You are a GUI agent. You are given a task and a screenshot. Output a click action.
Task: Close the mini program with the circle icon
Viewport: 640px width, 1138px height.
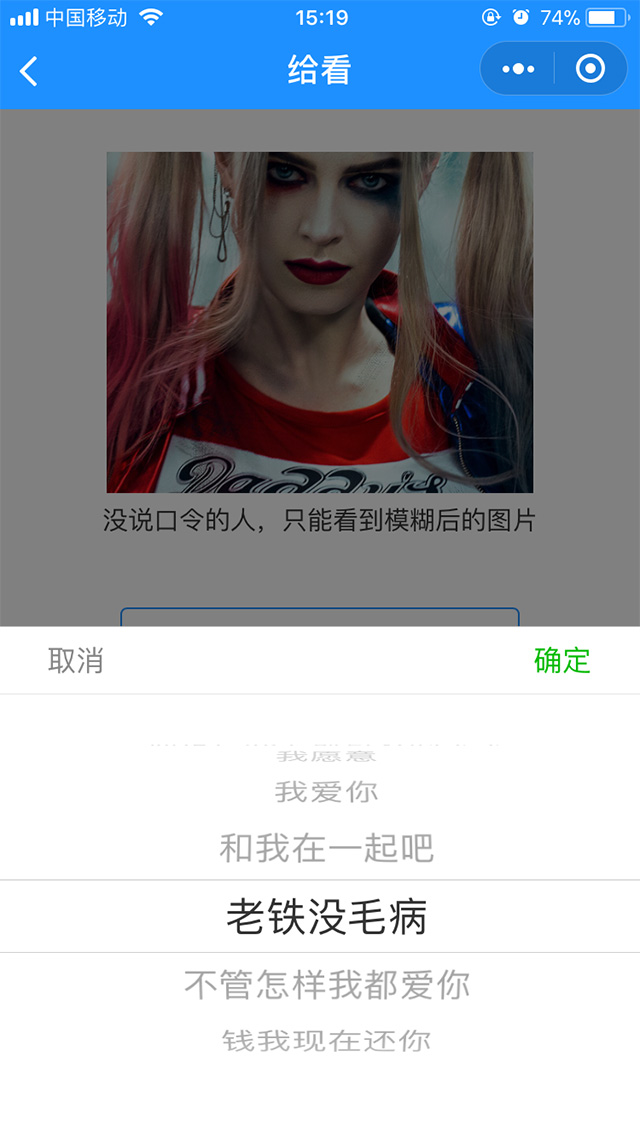(591, 69)
